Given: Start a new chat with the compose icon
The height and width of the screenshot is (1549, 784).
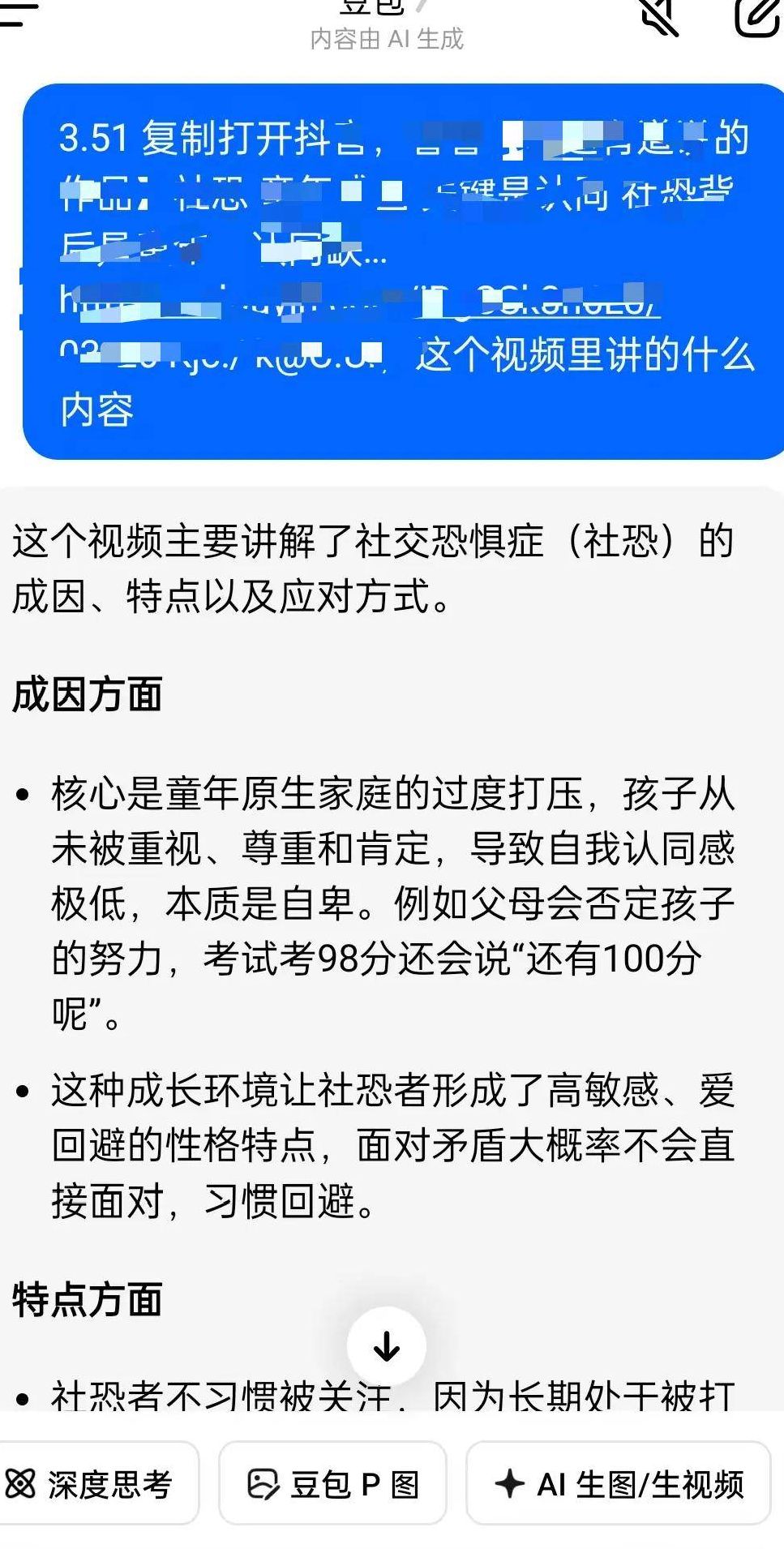Looking at the screenshot, I should [756, 16].
